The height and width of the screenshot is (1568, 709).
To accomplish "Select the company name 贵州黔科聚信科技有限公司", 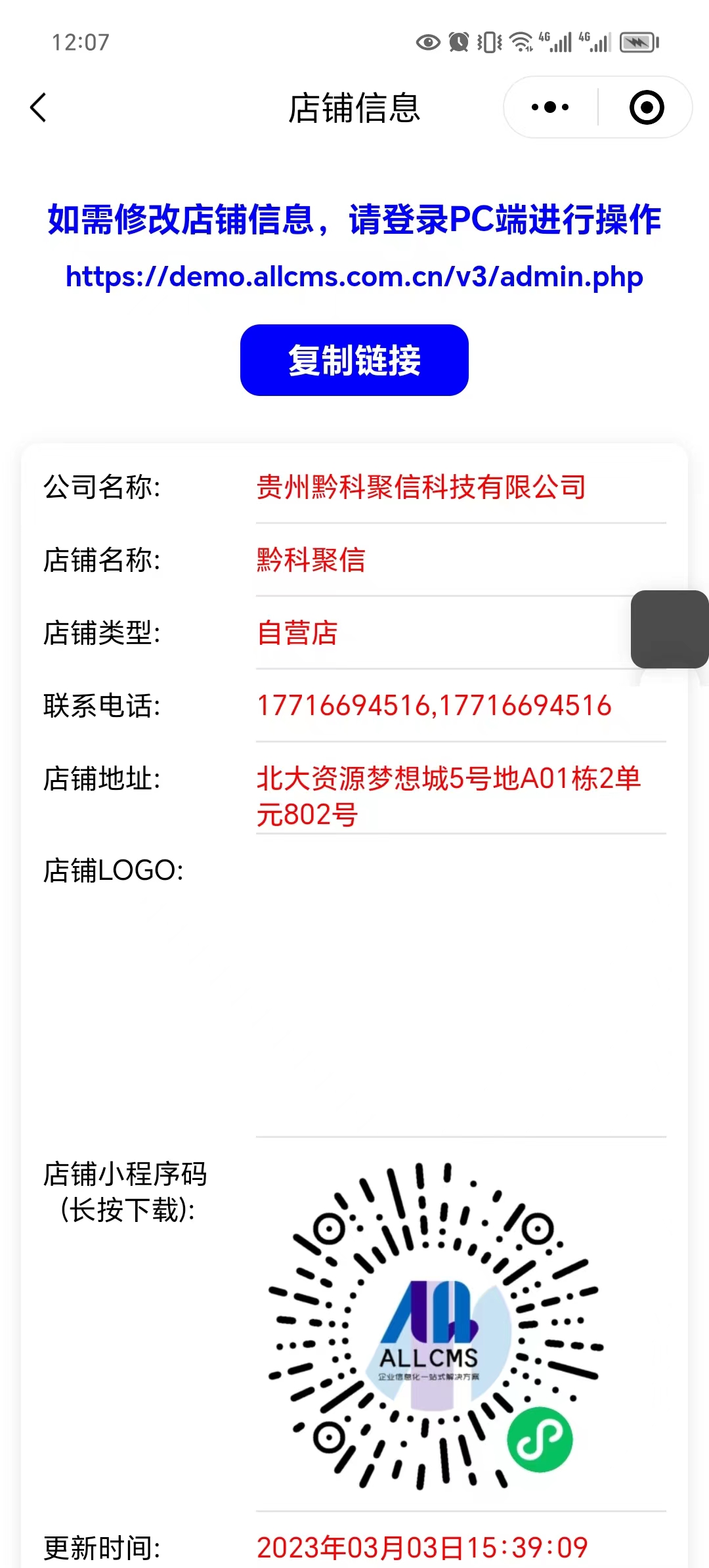I will click(x=419, y=486).
